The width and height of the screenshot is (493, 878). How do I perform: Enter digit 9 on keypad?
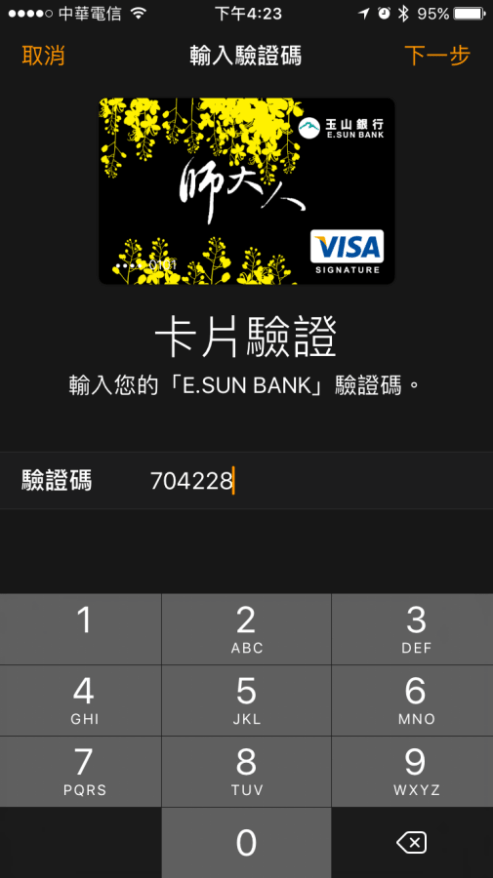click(x=413, y=772)
